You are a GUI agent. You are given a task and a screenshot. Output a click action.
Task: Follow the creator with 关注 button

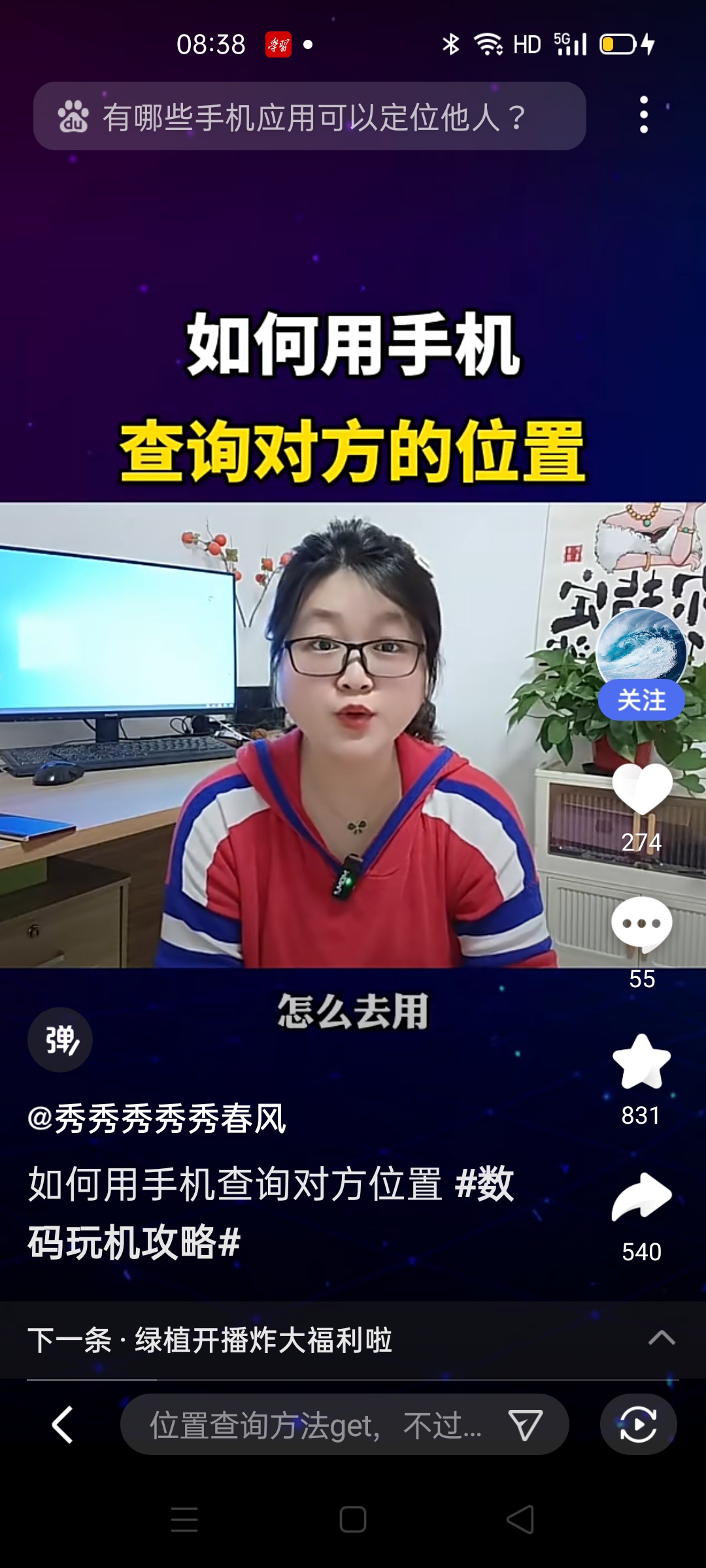641,700
